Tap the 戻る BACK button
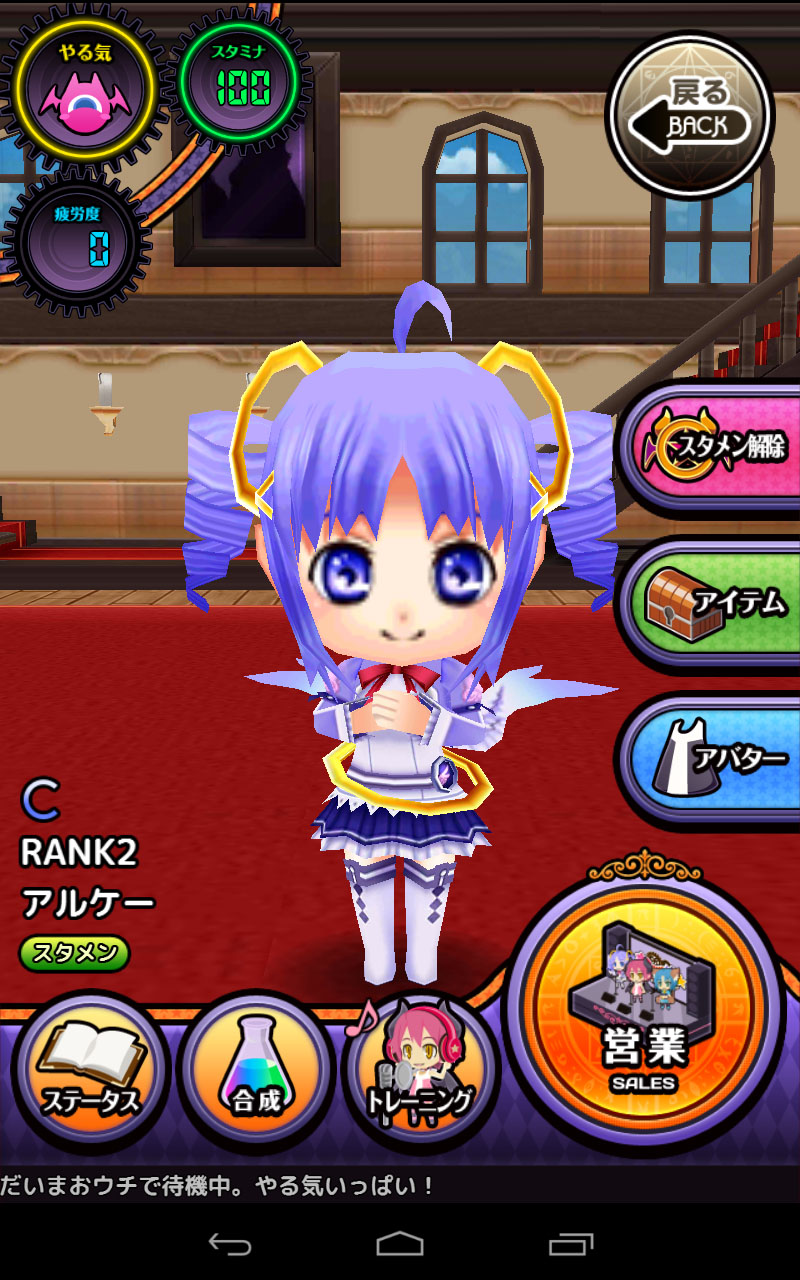Screen dimensions: 800x1280 [x=690, y=112]
